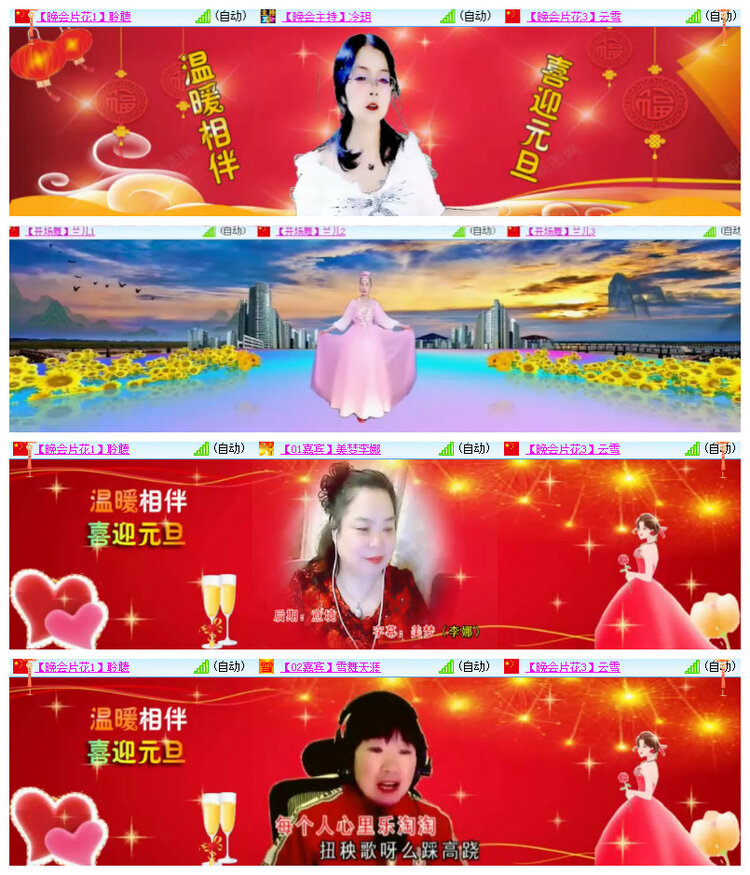Image resolution: width=750 pixels, height=875 pixels.
Task: Click the red flag icon before 【晚会片花3】云雪
Action: coord(512,13)
